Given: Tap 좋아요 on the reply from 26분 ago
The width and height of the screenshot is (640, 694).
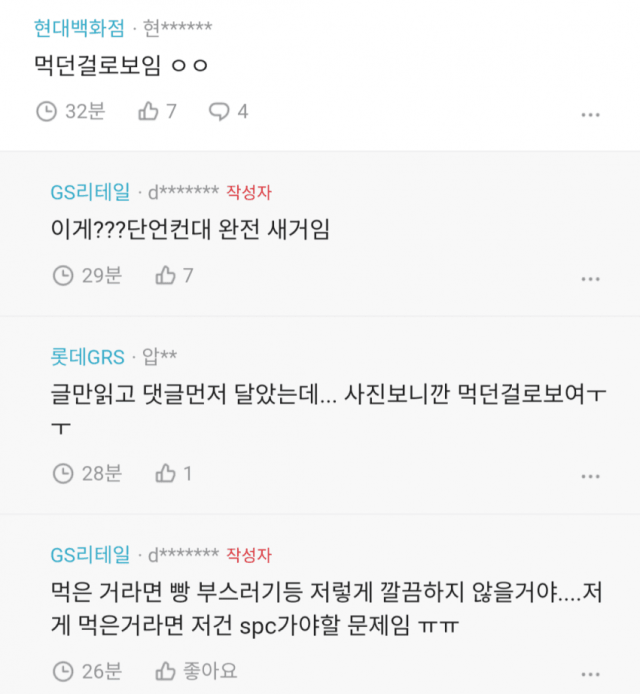Looking at the screenshot, I should coord(195,671).
